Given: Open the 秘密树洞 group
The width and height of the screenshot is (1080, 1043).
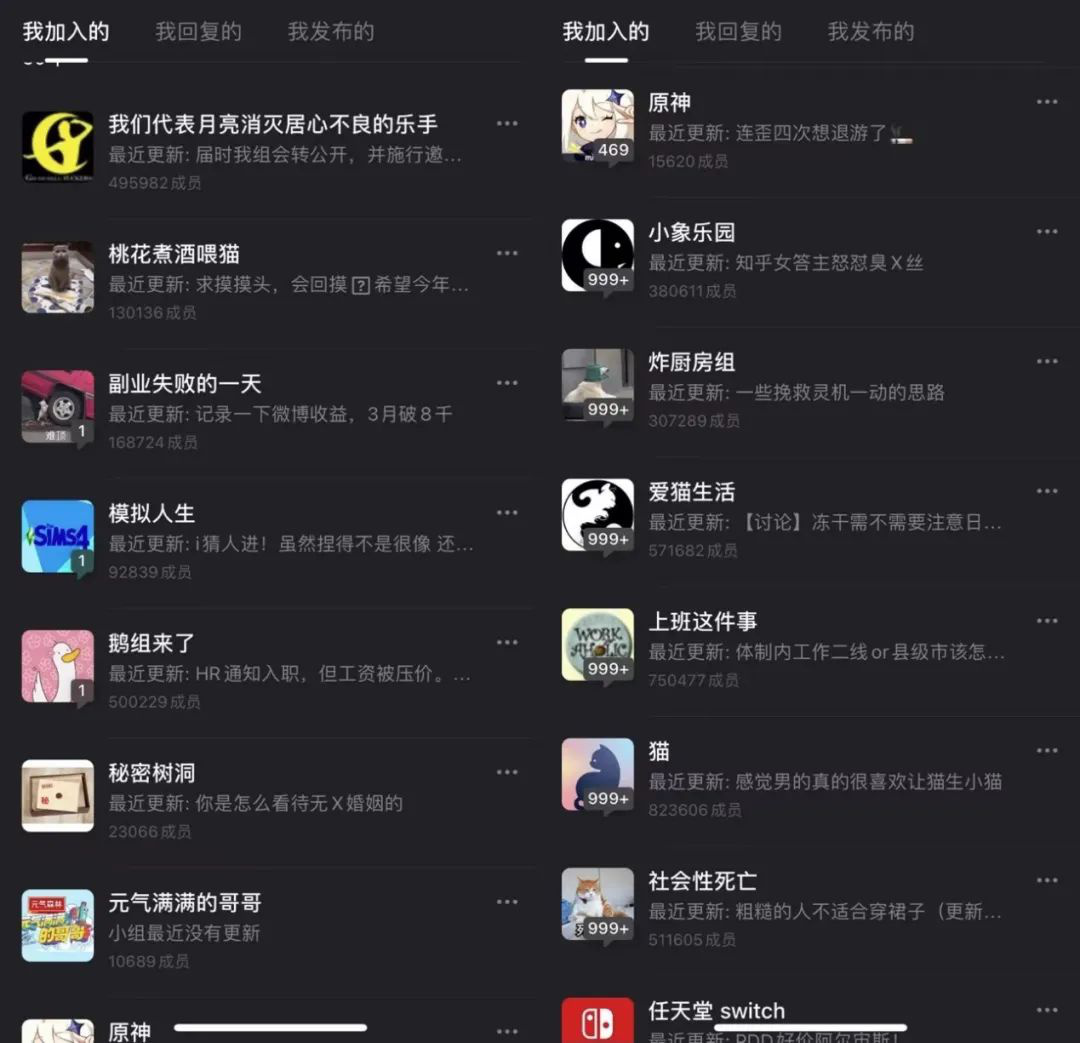Looking at the screenshot, I should pos(152,774).
